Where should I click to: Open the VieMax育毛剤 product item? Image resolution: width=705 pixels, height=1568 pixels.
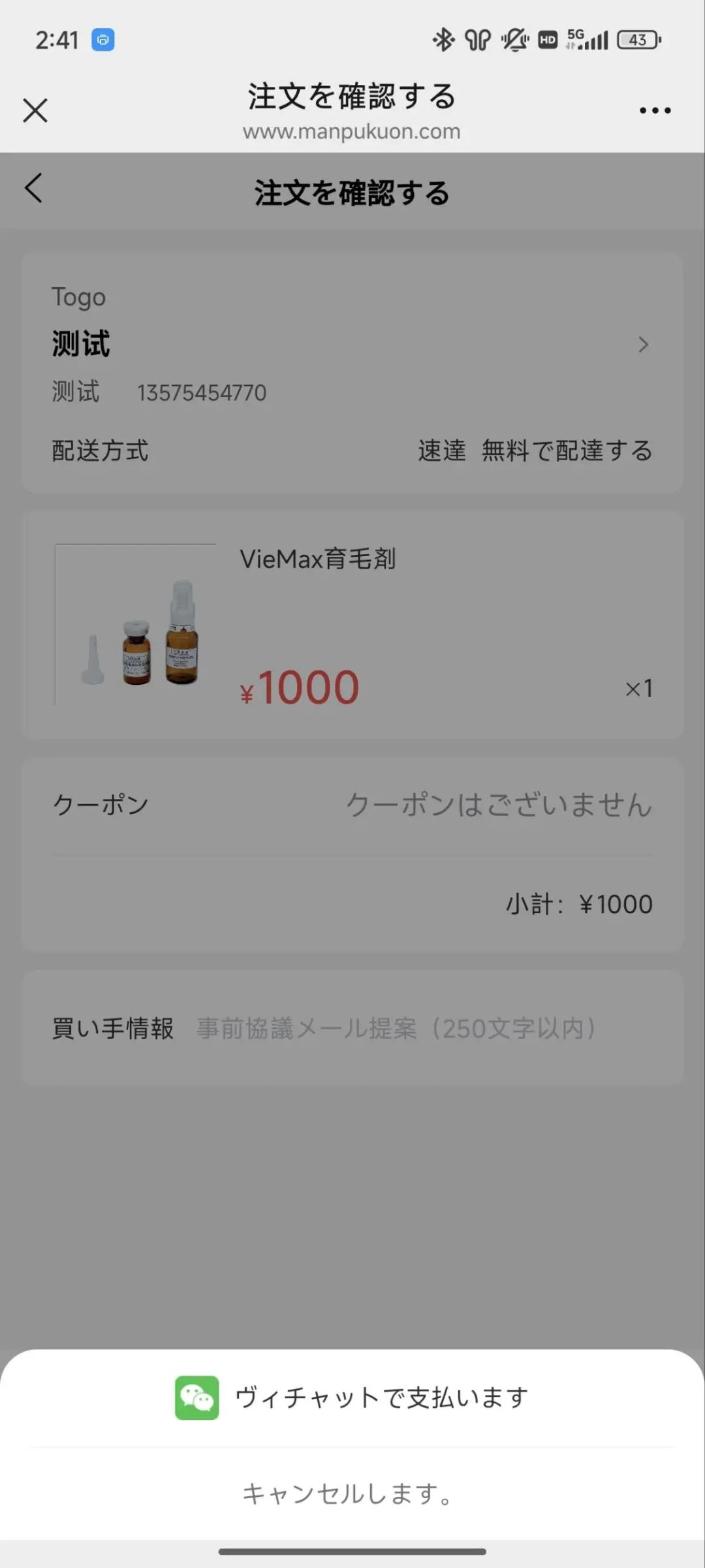click(352, 625)
